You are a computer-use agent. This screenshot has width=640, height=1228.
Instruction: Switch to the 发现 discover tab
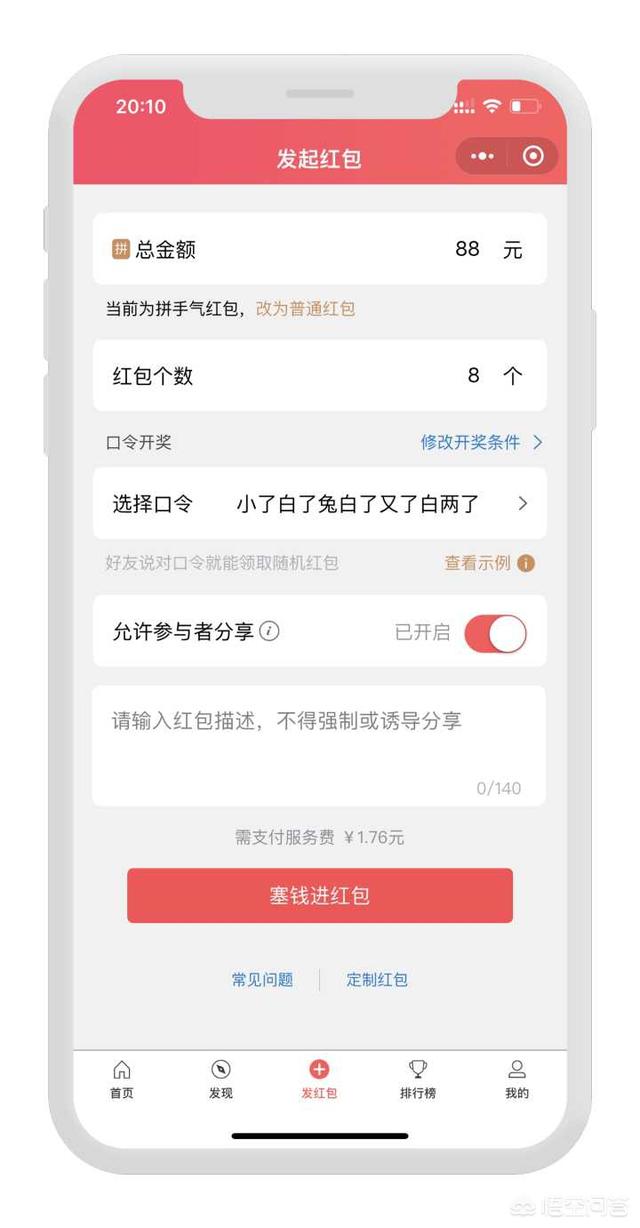coord(221,1080)
